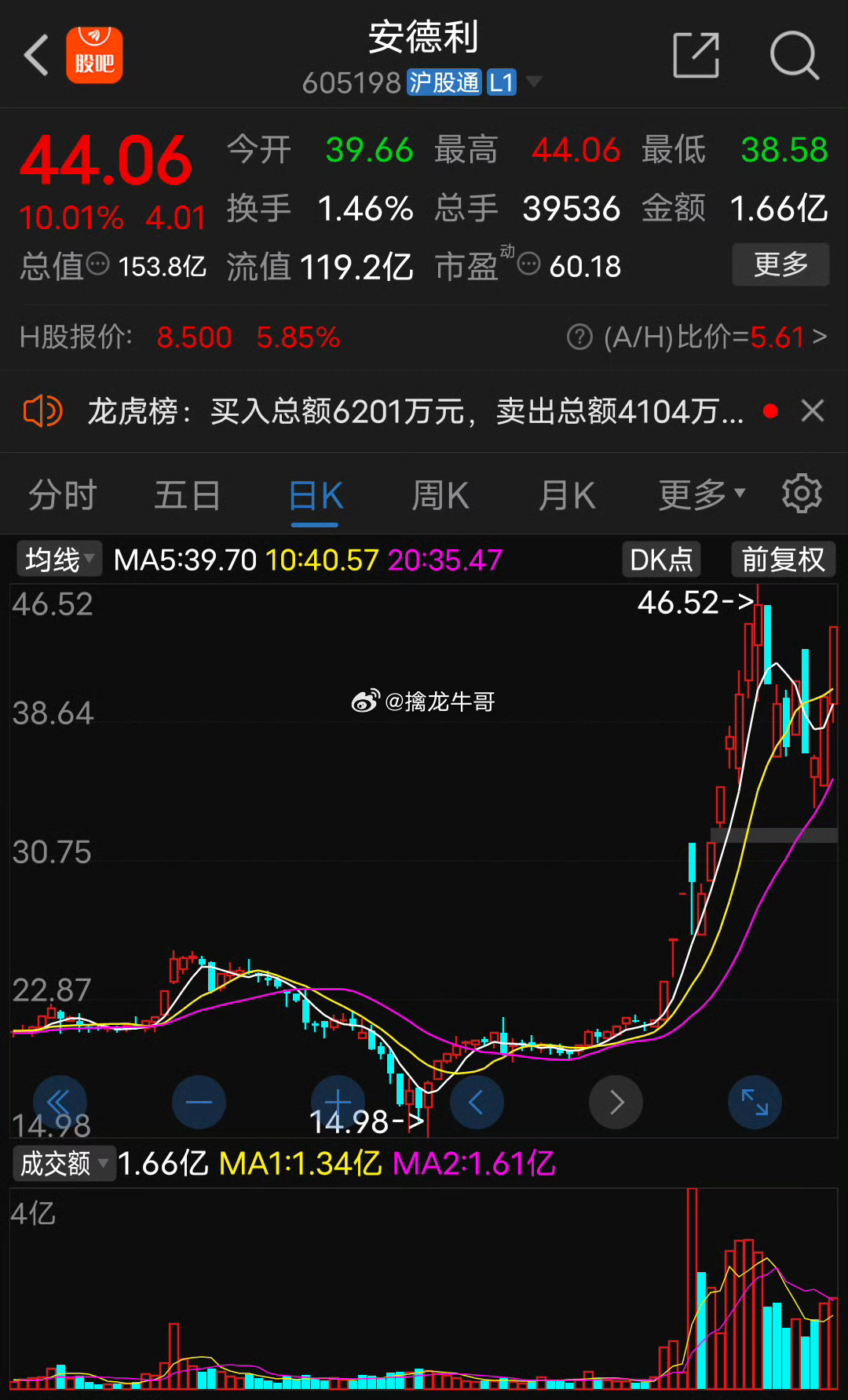Tap 更多 button for more quote data
848x1400 pixels.
[780, 264]
